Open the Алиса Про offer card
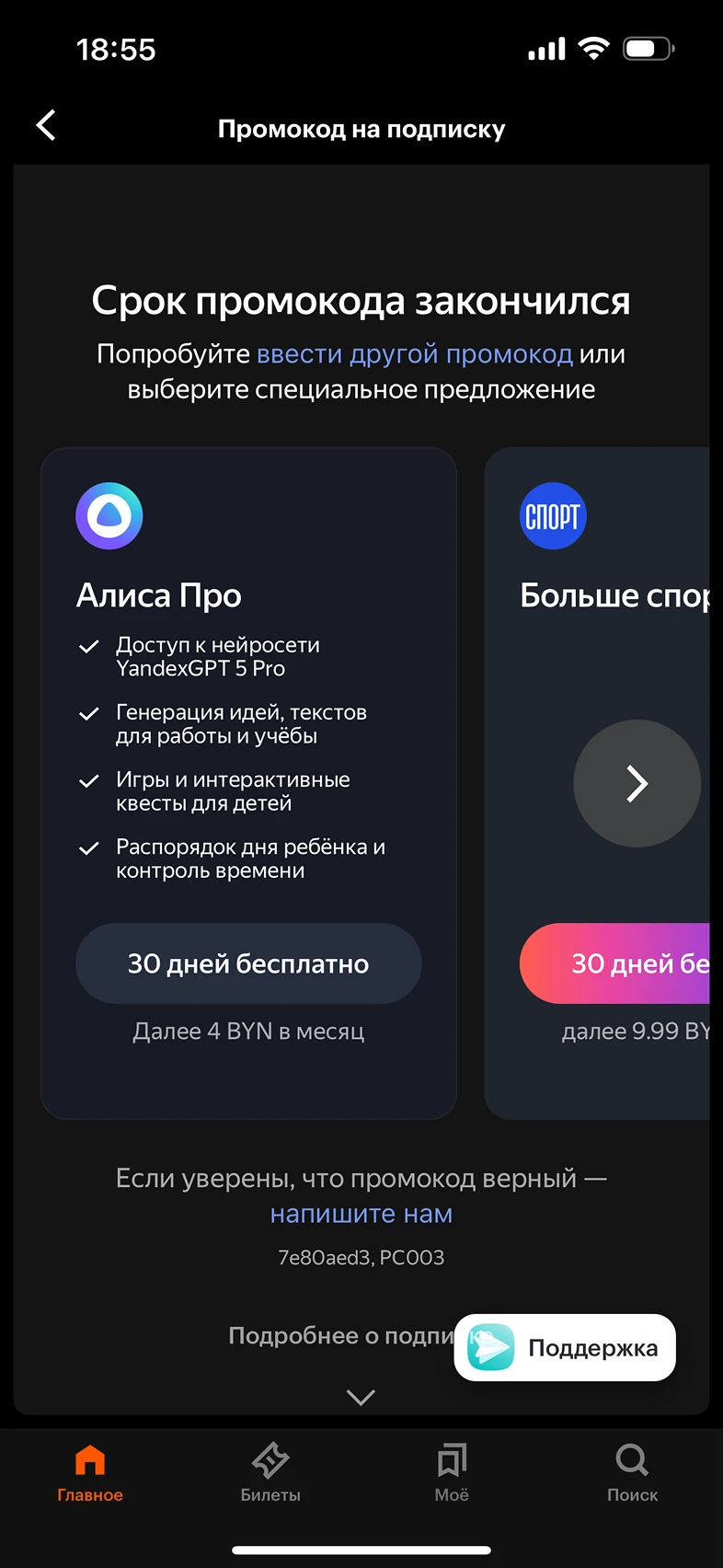723x1568 pixels. (248, 783)
